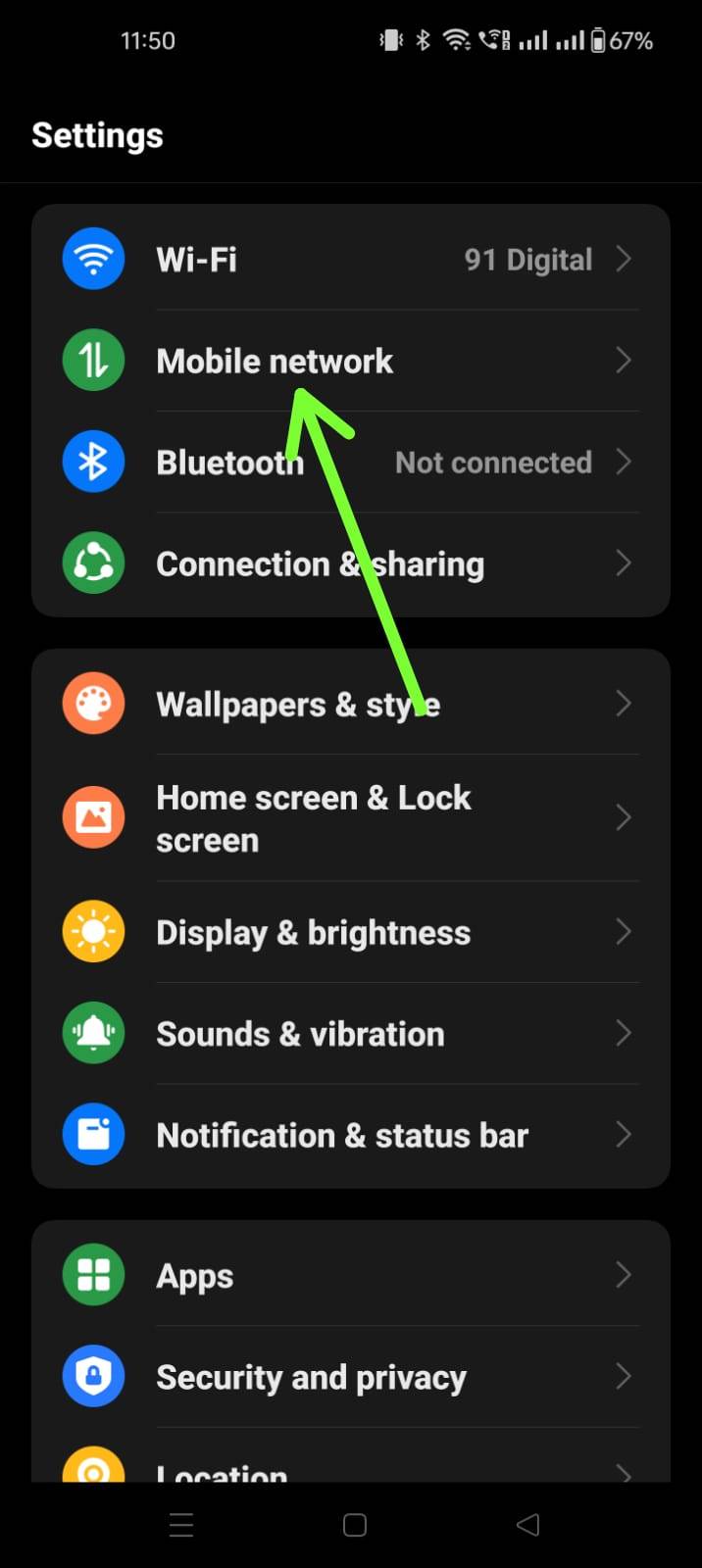Open Bluetooth settings
The height and width of the screenshot is (1568, 702).
(350, 462)
